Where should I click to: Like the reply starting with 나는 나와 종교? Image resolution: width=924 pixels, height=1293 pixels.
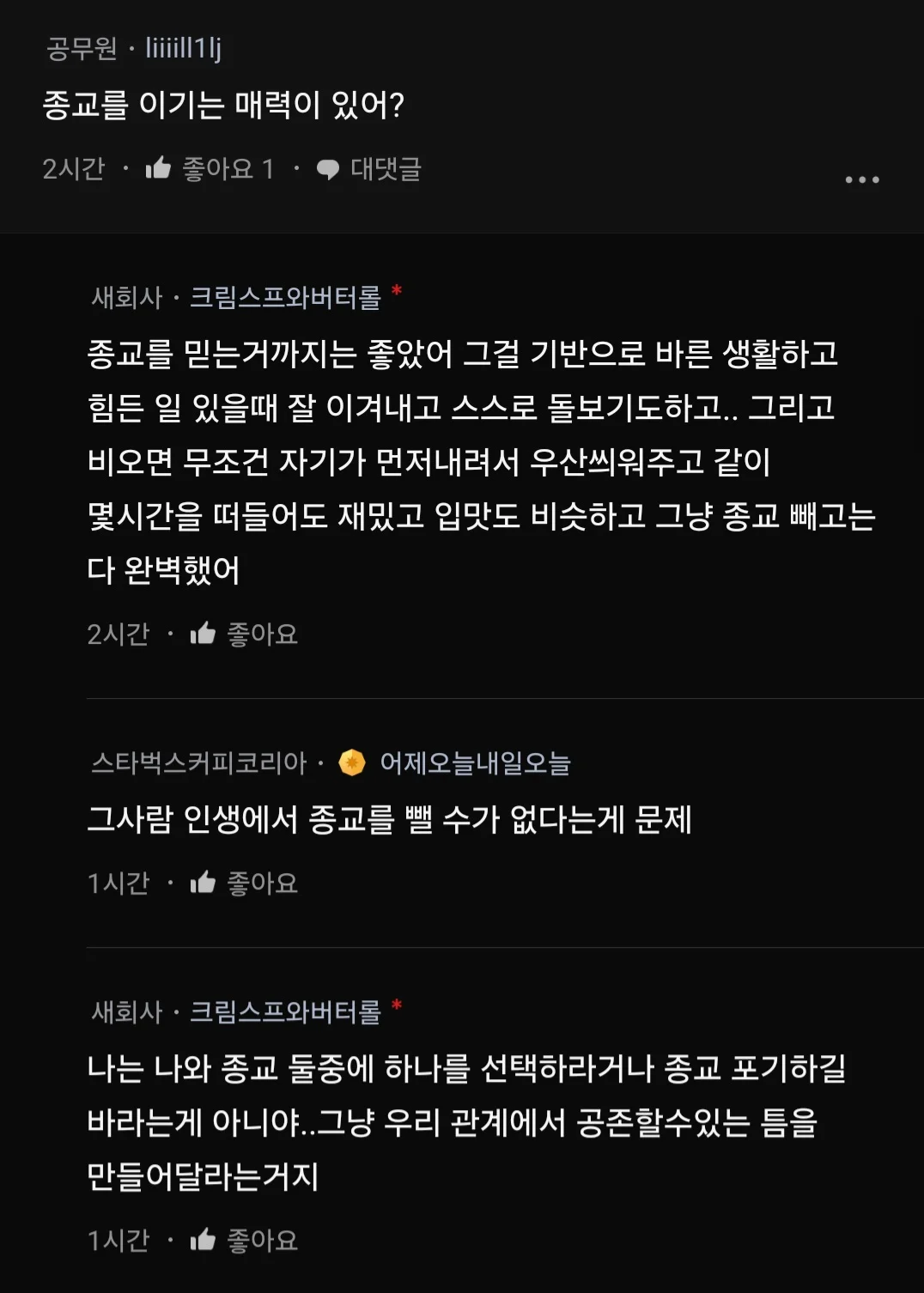tap(244, 1240)
